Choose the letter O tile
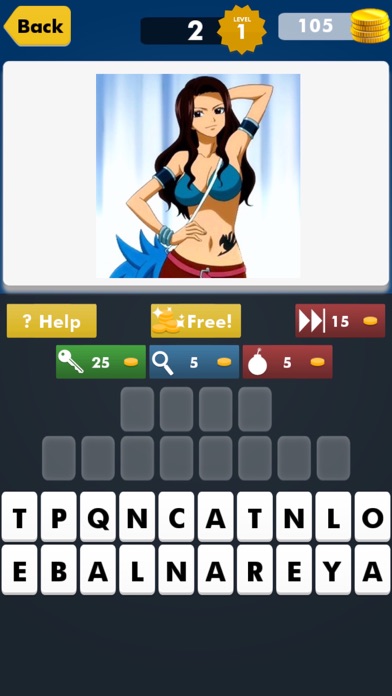Image resolution: width=392 pixels, height=696 pixels. coord(372,517)
